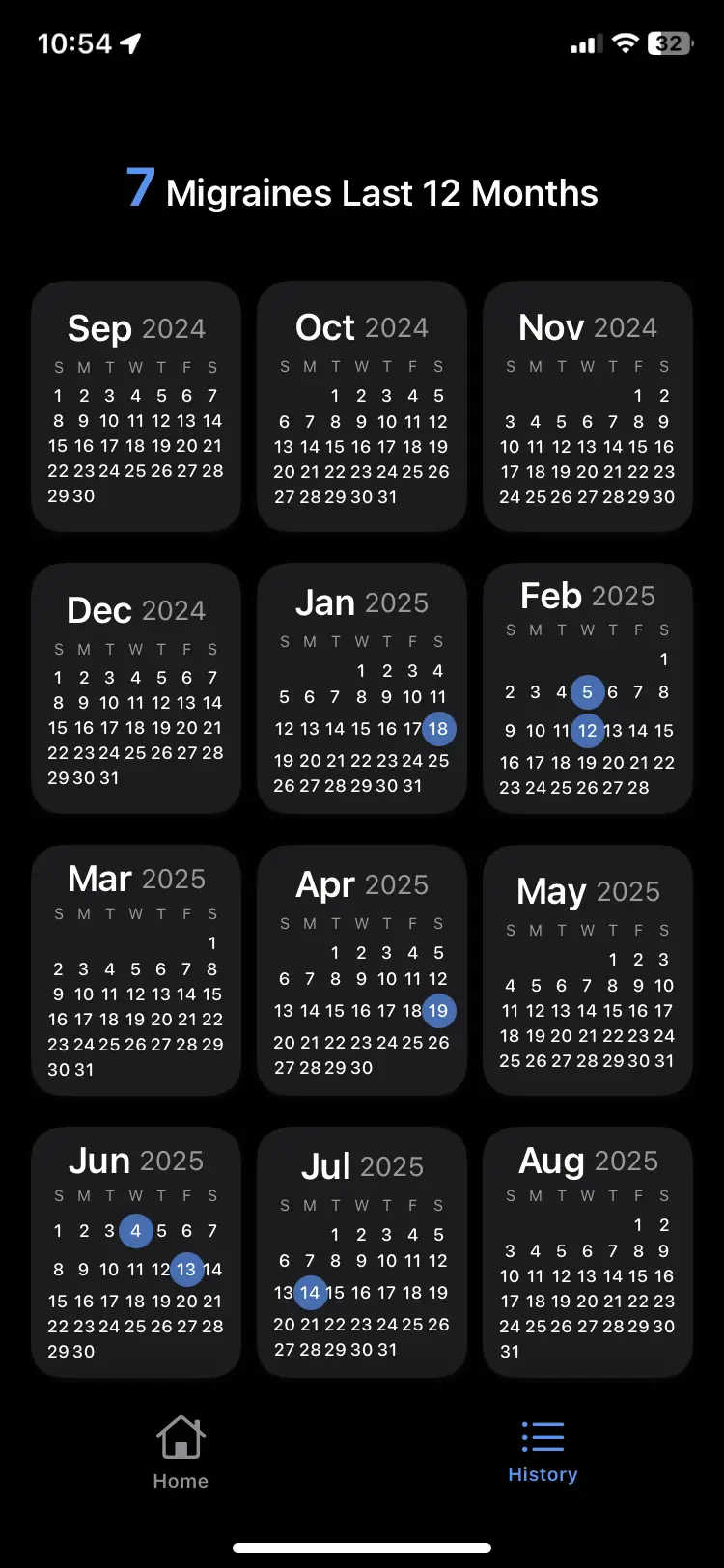The image size is (724, 1568).
Task: Tap the highlighted migraine on June 4
Action: point(135,1231)
